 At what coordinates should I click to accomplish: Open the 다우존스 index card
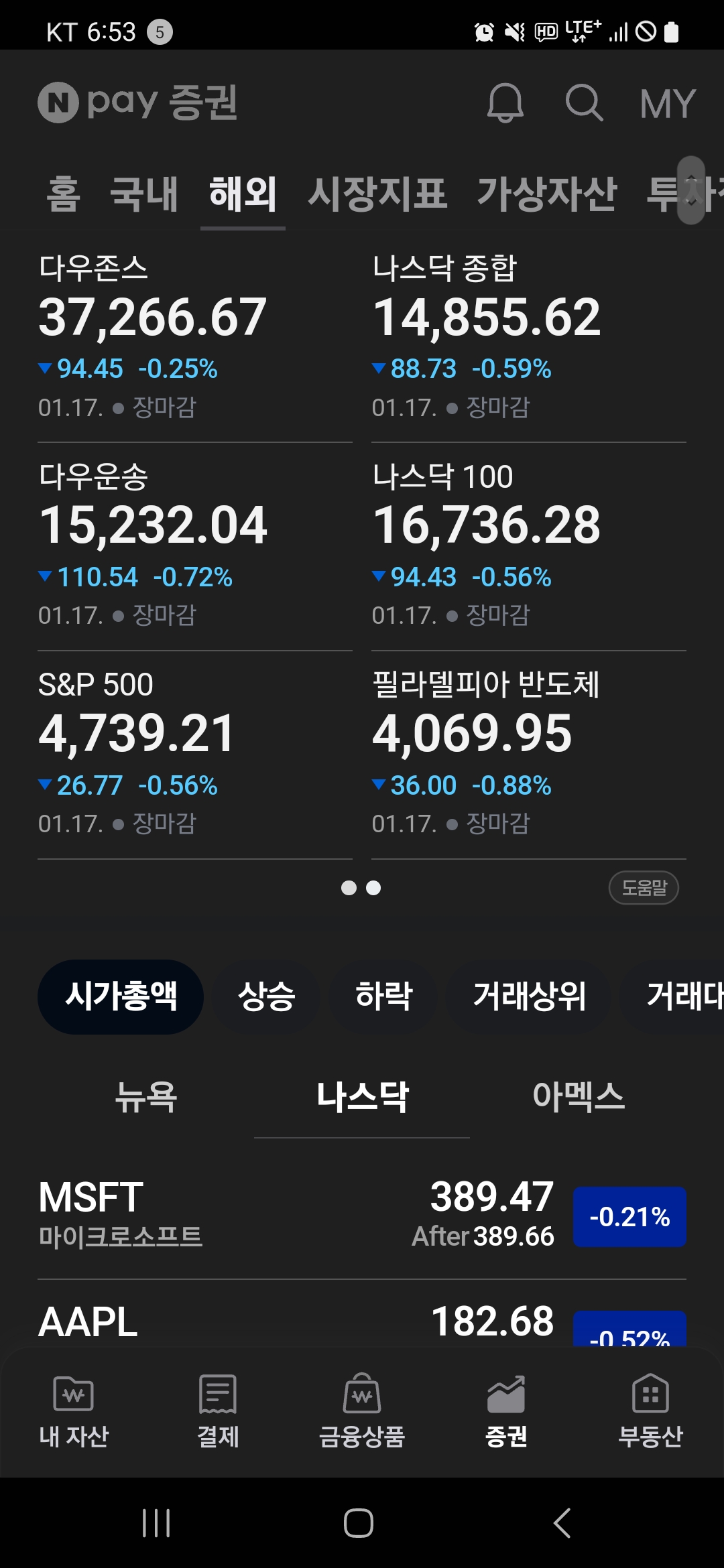click(x=195, y=337)
